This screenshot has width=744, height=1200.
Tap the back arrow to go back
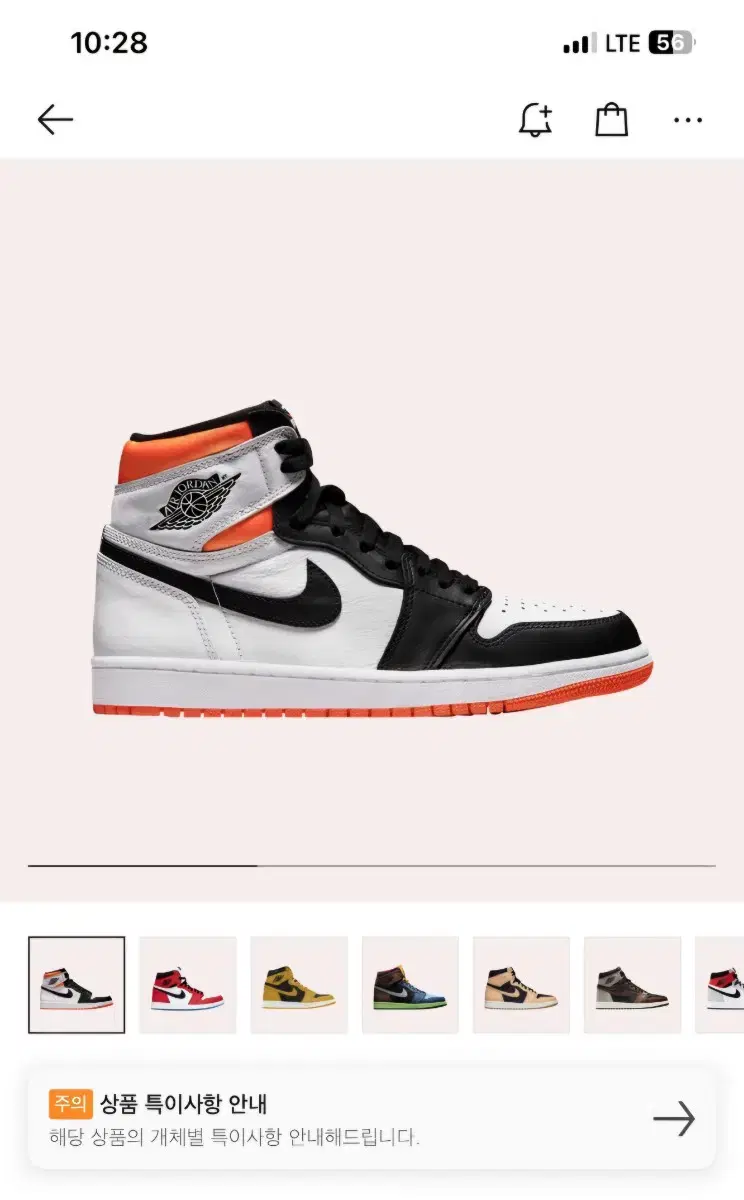pyautogui.click(x=53, y=118)
